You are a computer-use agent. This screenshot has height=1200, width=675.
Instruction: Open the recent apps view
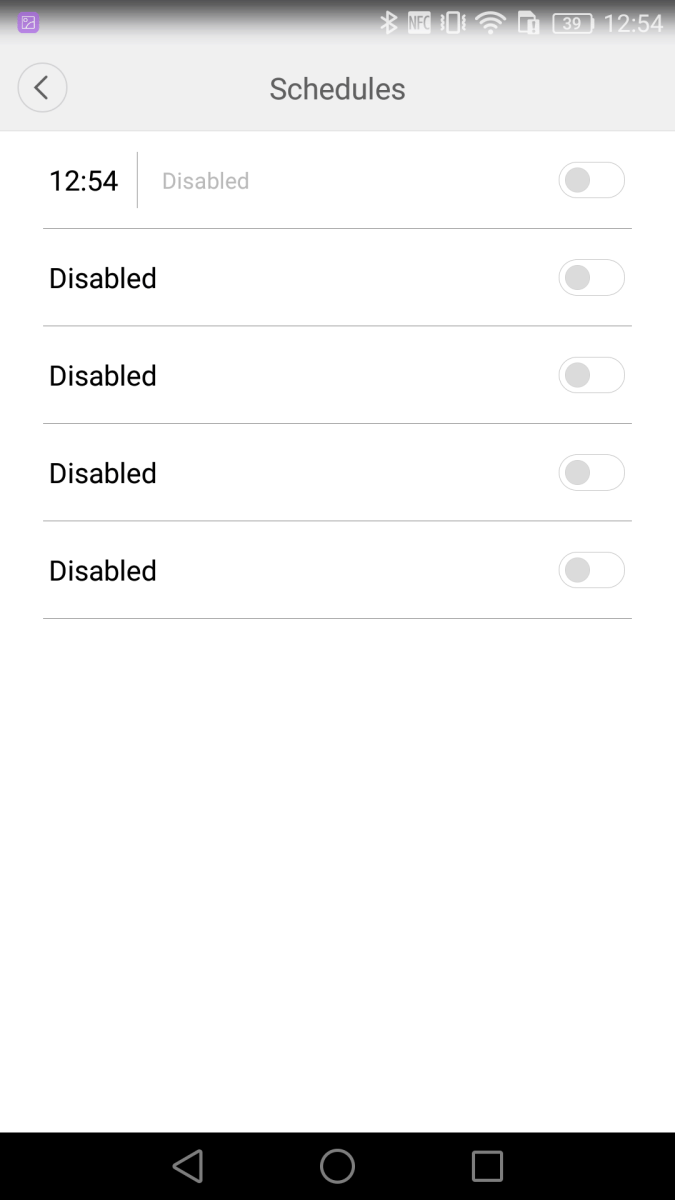click(487, 1166)
